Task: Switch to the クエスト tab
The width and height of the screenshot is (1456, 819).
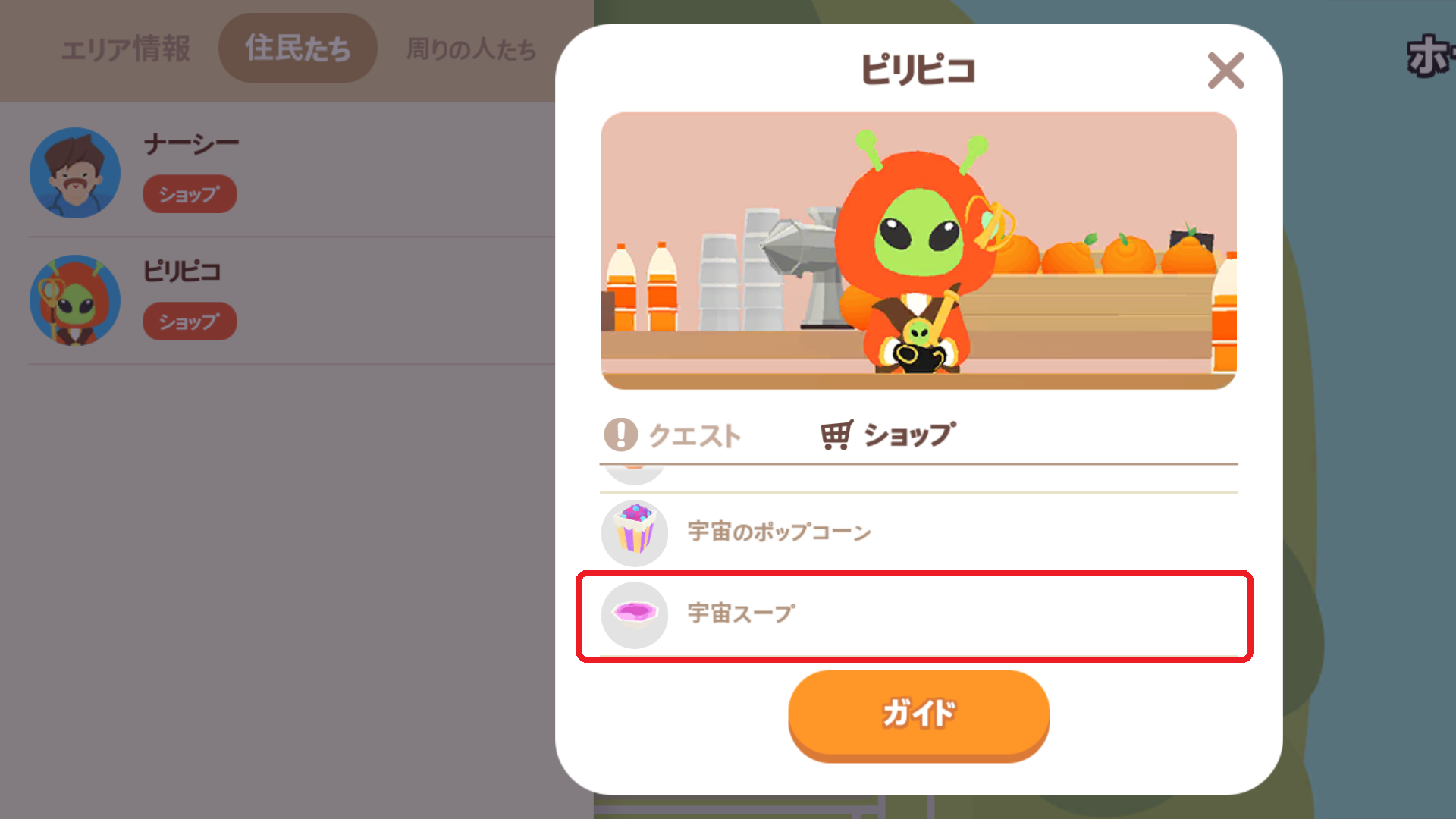Action: coord(673,435)
